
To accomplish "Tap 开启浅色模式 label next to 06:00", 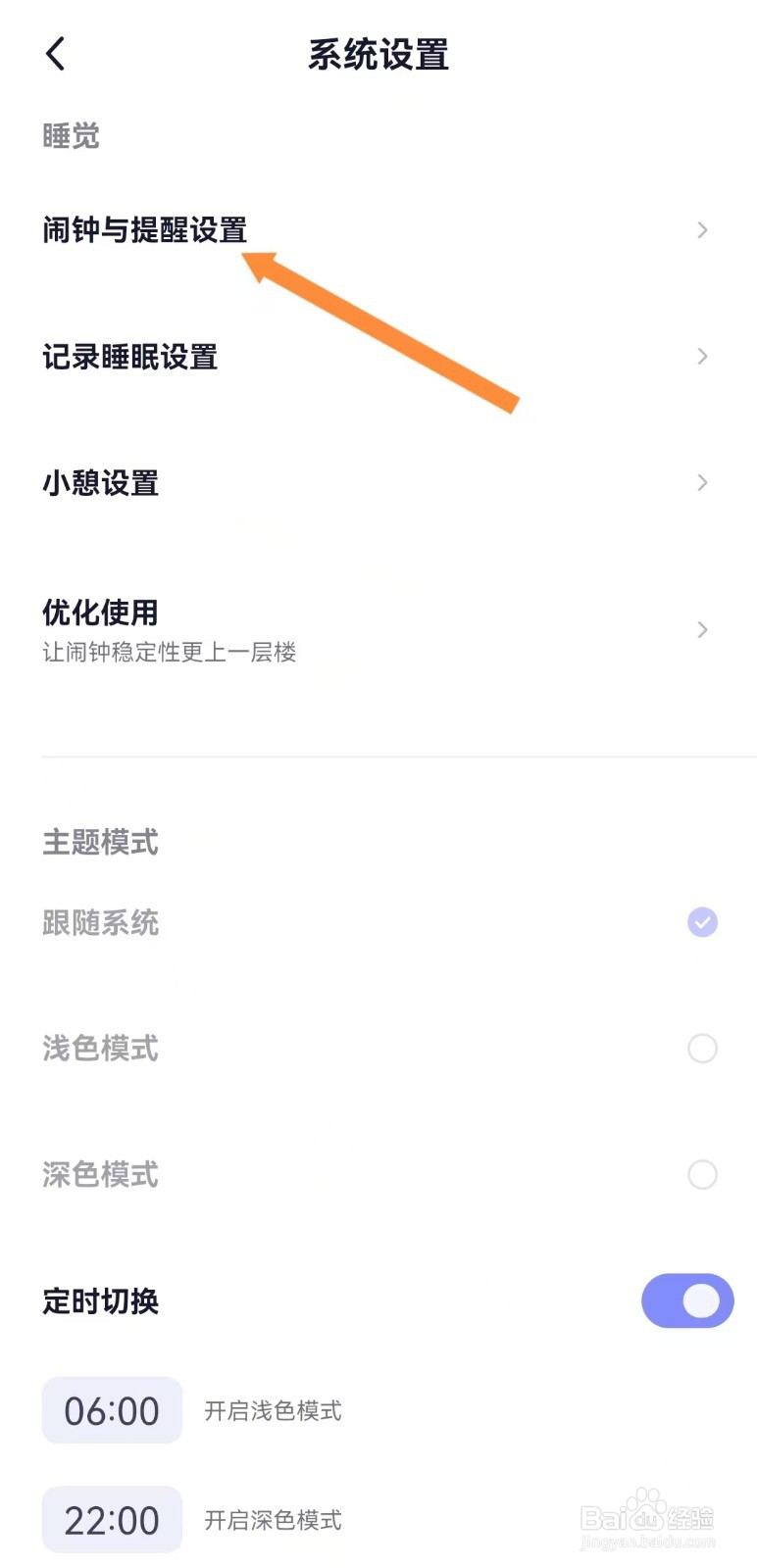I will point(273,1410).
